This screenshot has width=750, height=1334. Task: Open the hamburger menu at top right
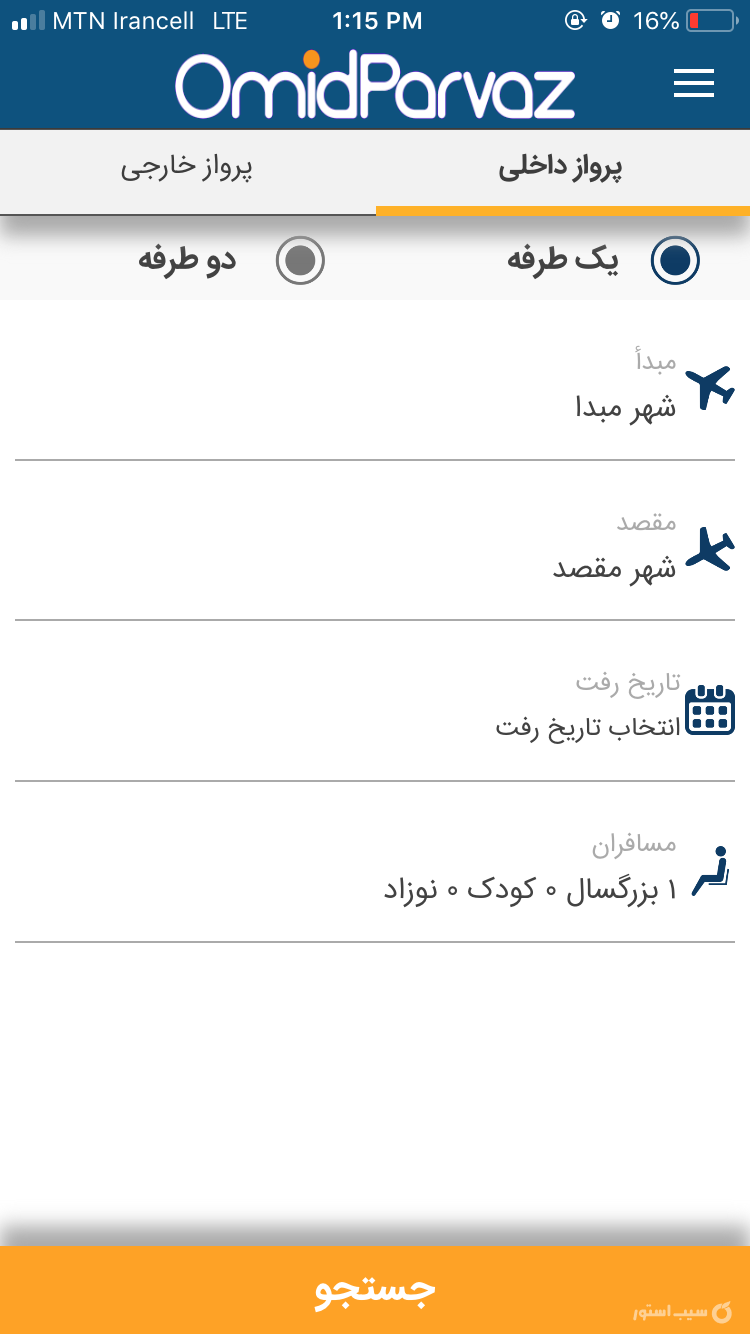tap(693, 83)
